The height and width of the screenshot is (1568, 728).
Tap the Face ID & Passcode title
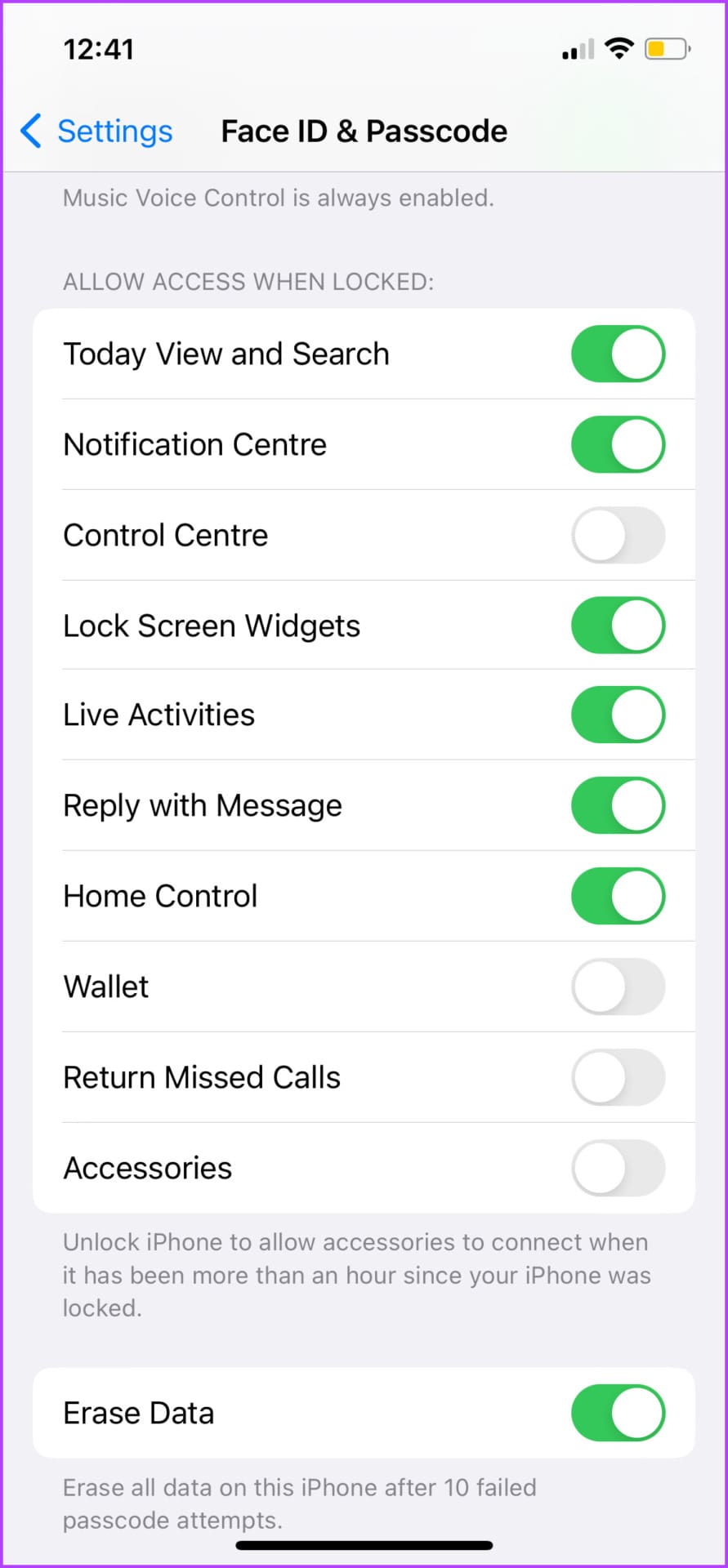364,131
